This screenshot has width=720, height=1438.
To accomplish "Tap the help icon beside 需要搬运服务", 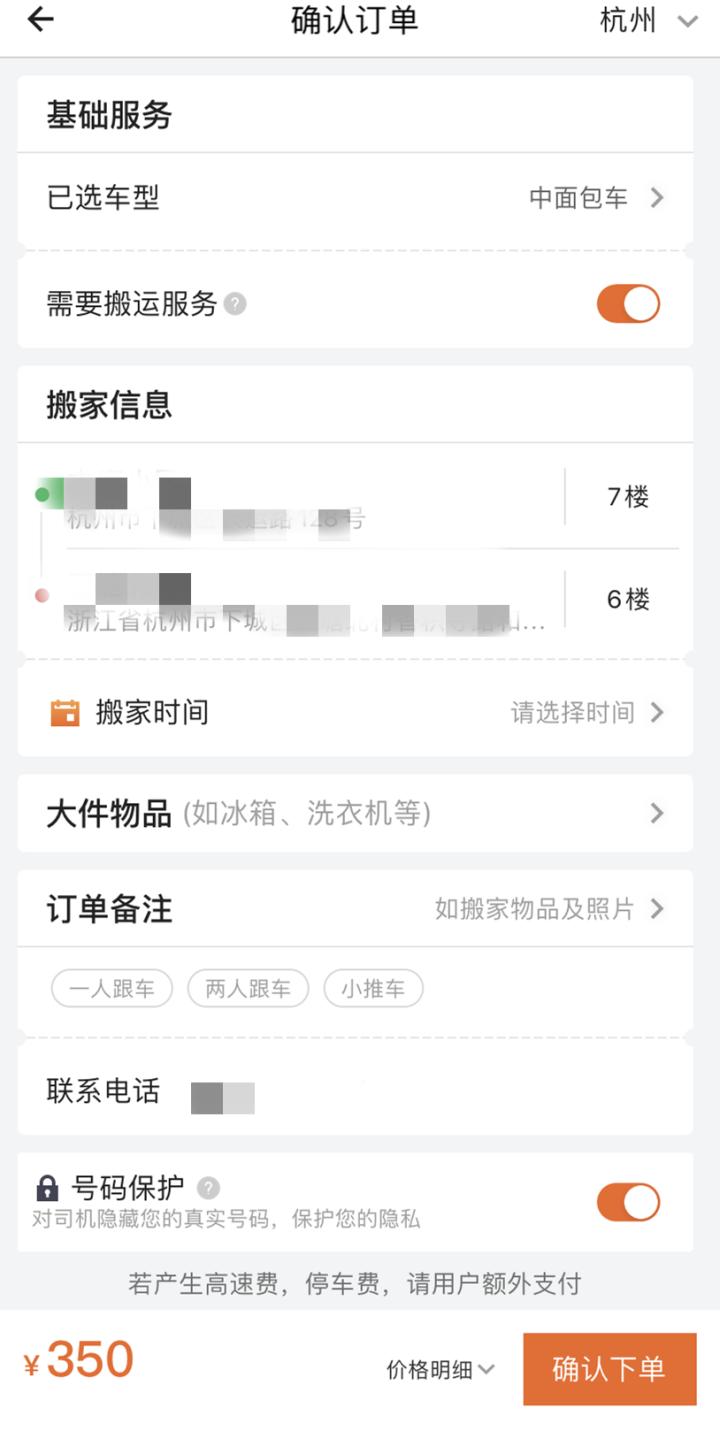I will point(235,304).
